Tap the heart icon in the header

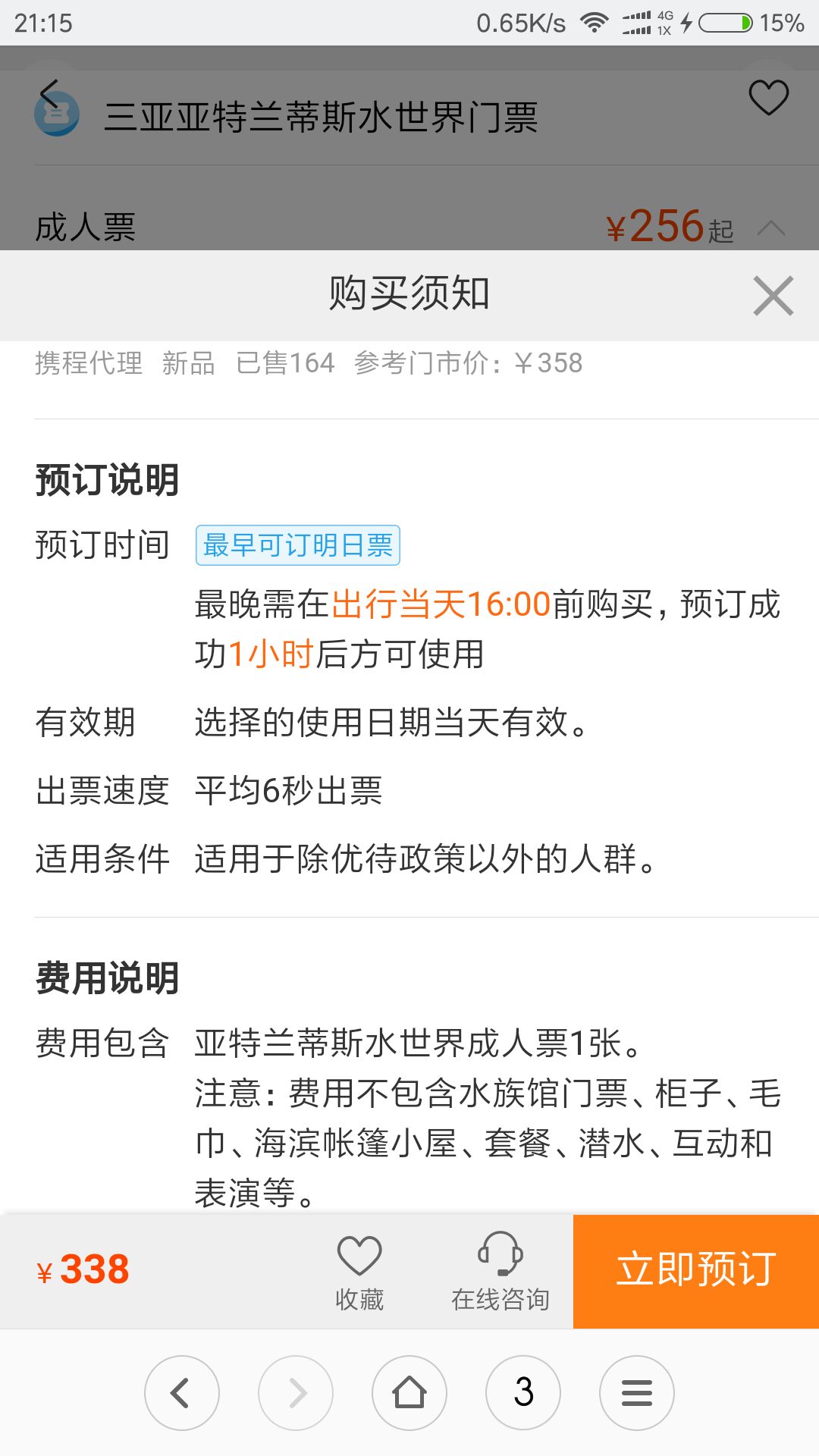point(768,98)
